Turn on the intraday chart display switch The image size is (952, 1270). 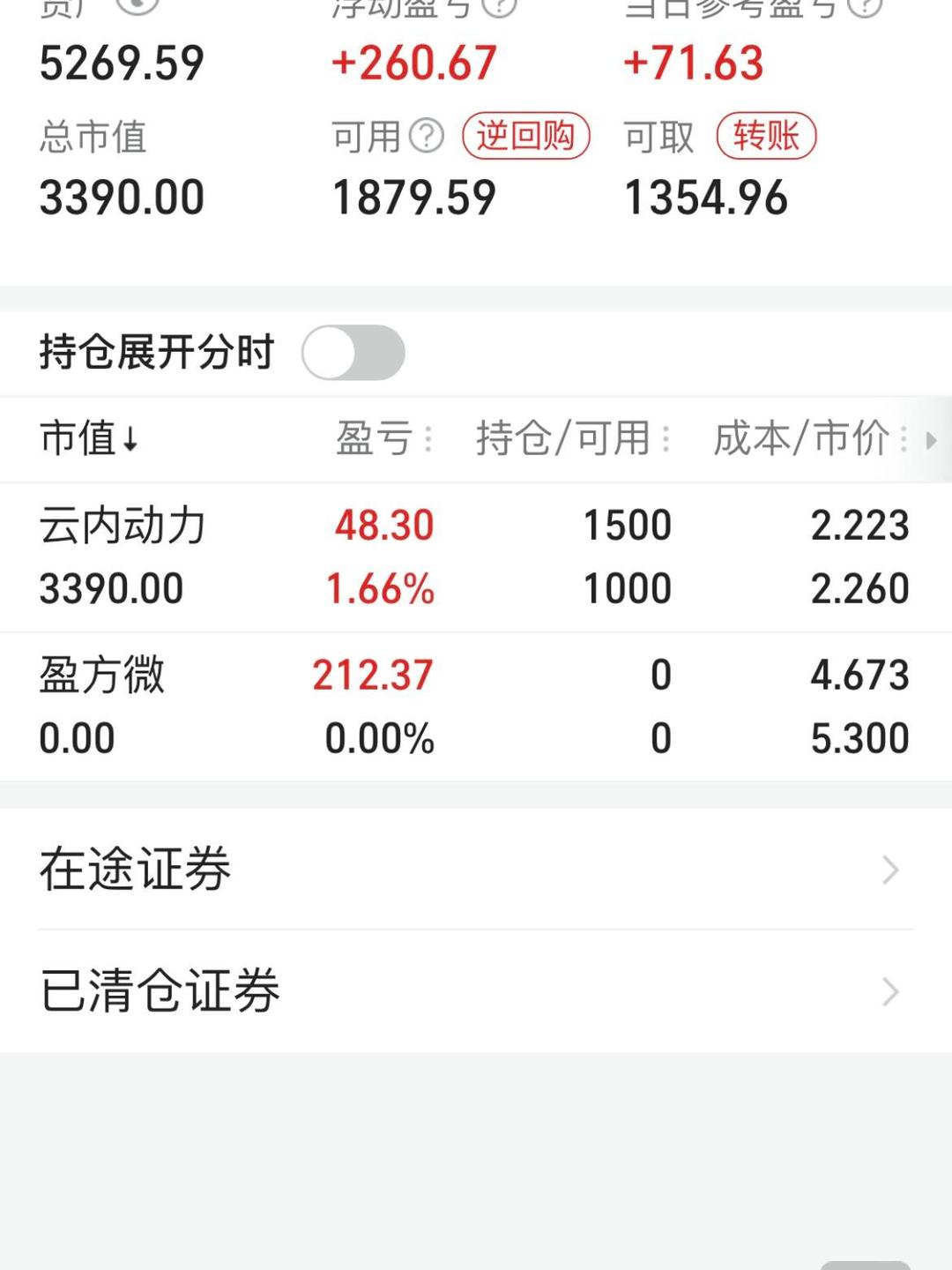pos(353,352)
